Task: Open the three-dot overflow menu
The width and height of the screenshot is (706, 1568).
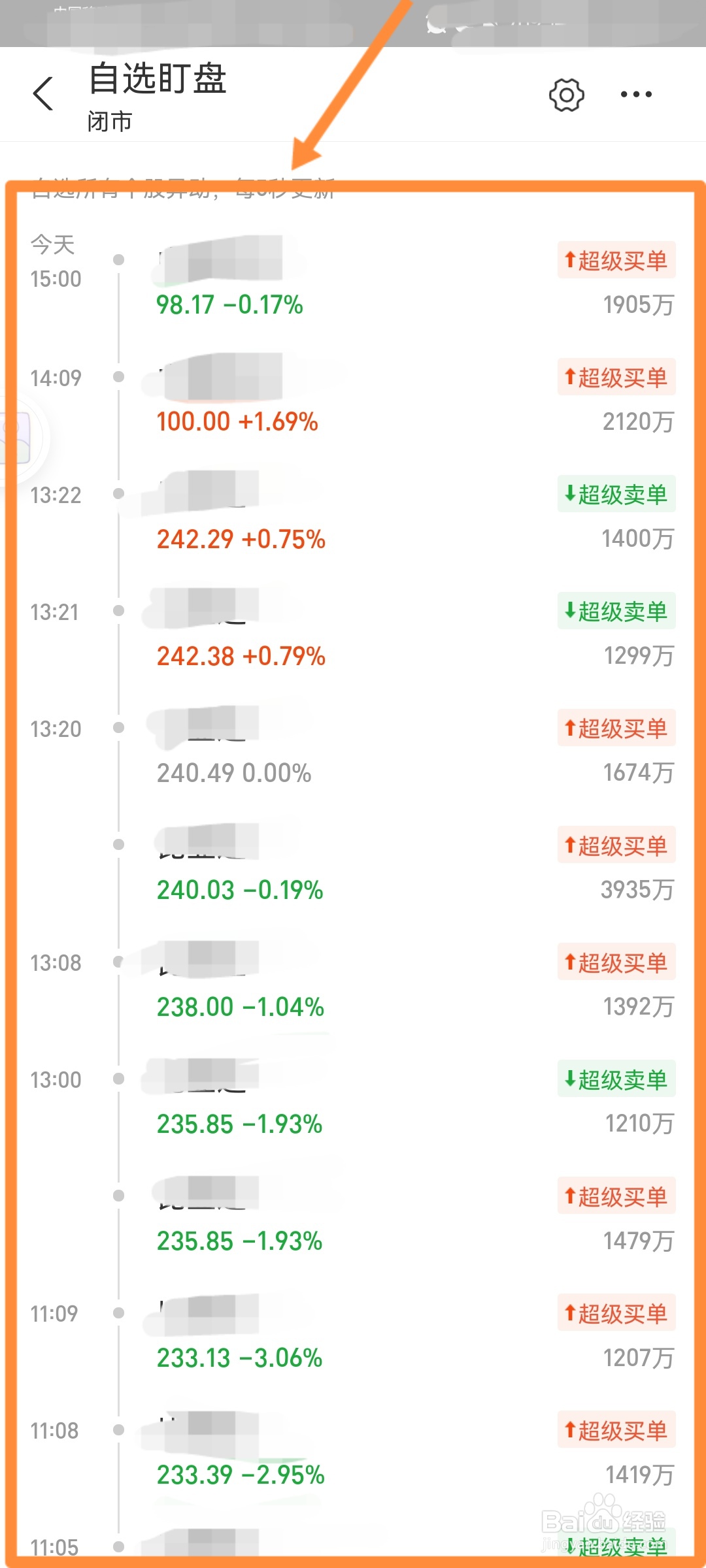Action: 636,95
